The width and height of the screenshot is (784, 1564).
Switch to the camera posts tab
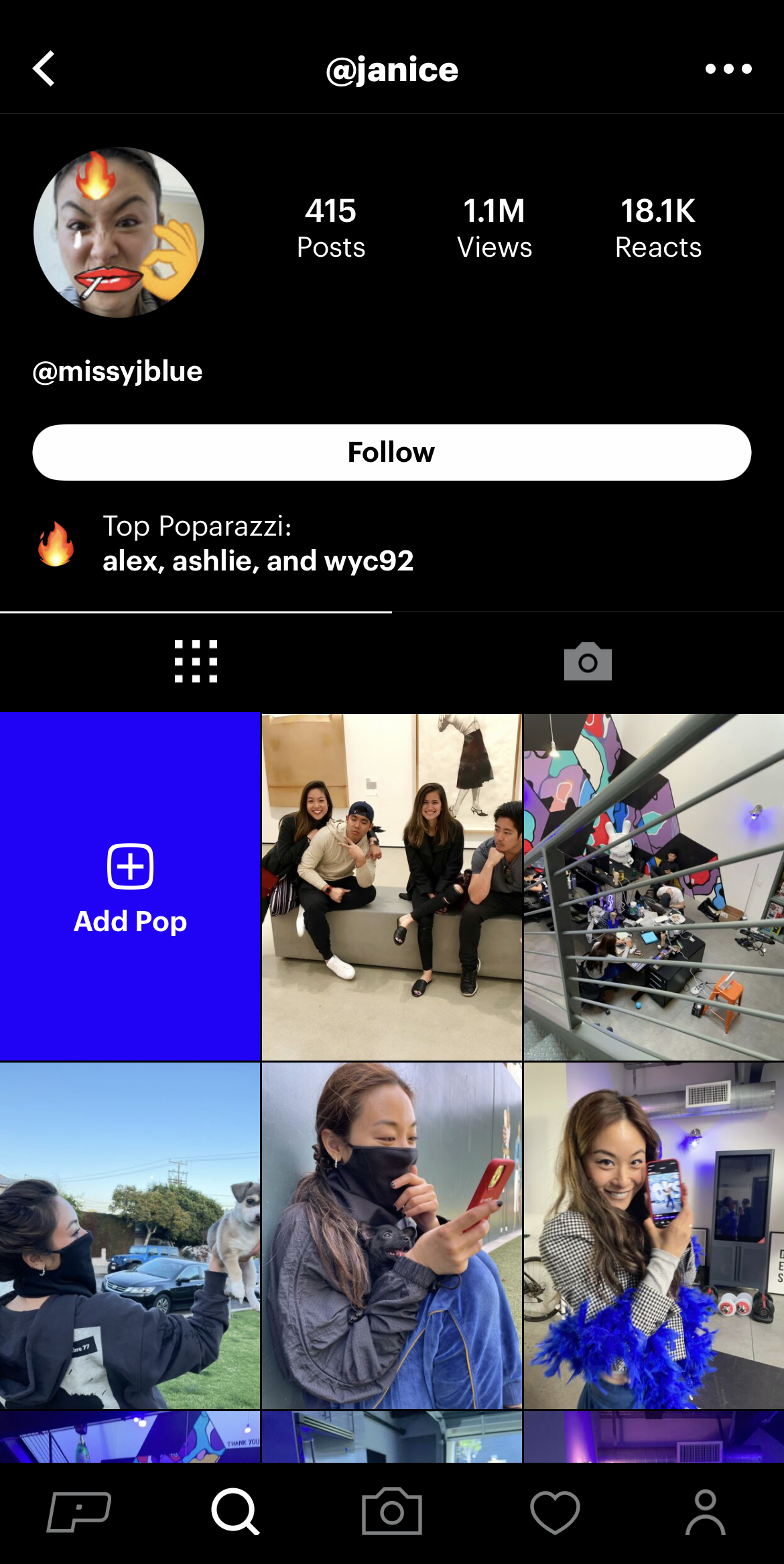tap(588, 662)
